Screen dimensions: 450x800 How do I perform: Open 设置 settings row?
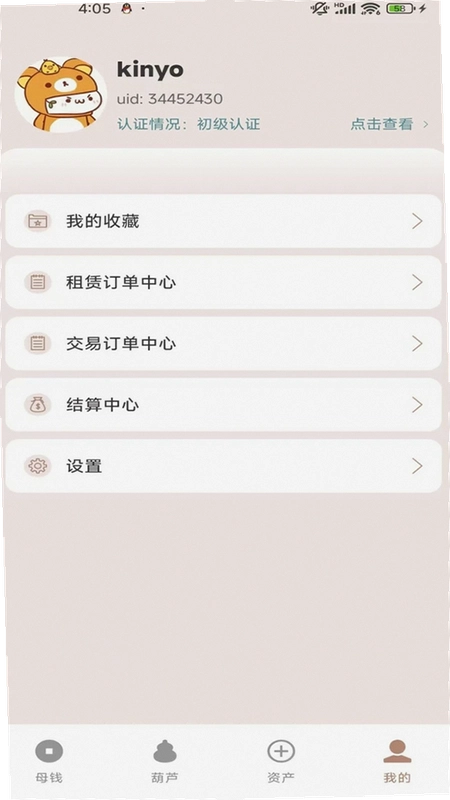[x=223, y=466]
